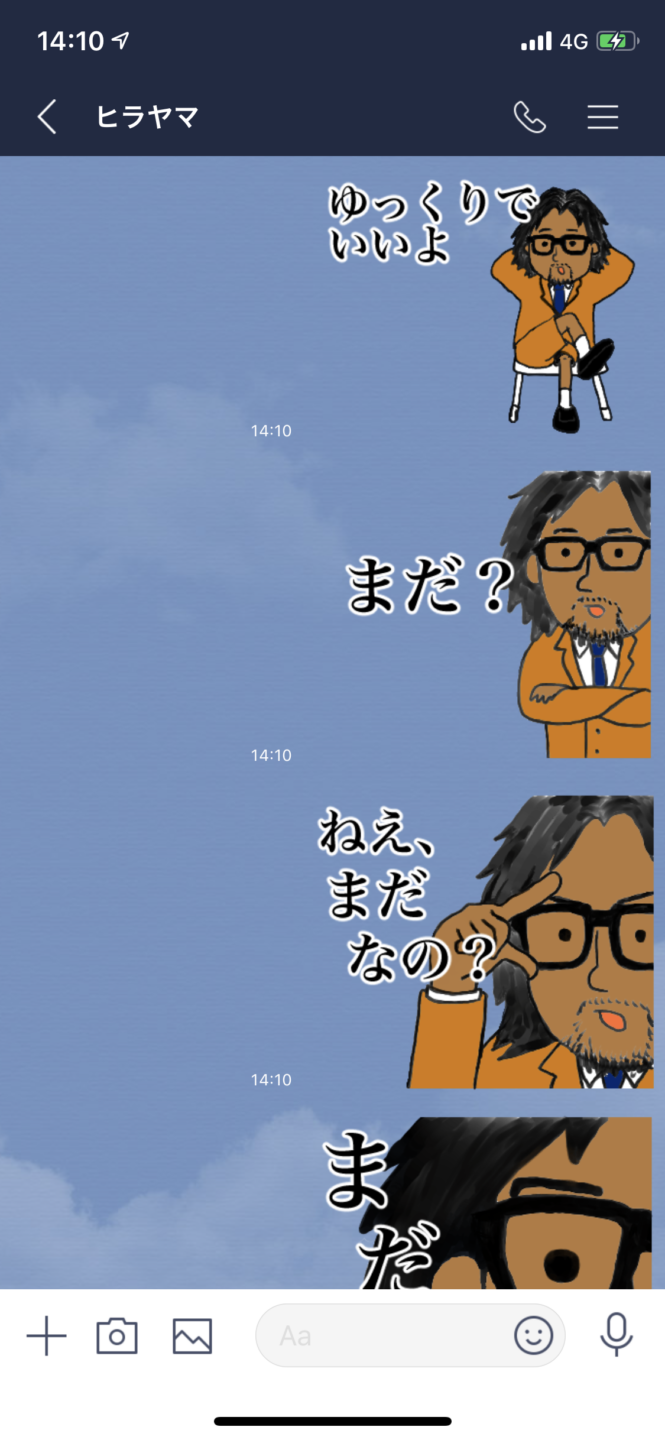Open the photo gallery picker
Viewport: 665px width, 1440px height.
(x=192, y=1336)
